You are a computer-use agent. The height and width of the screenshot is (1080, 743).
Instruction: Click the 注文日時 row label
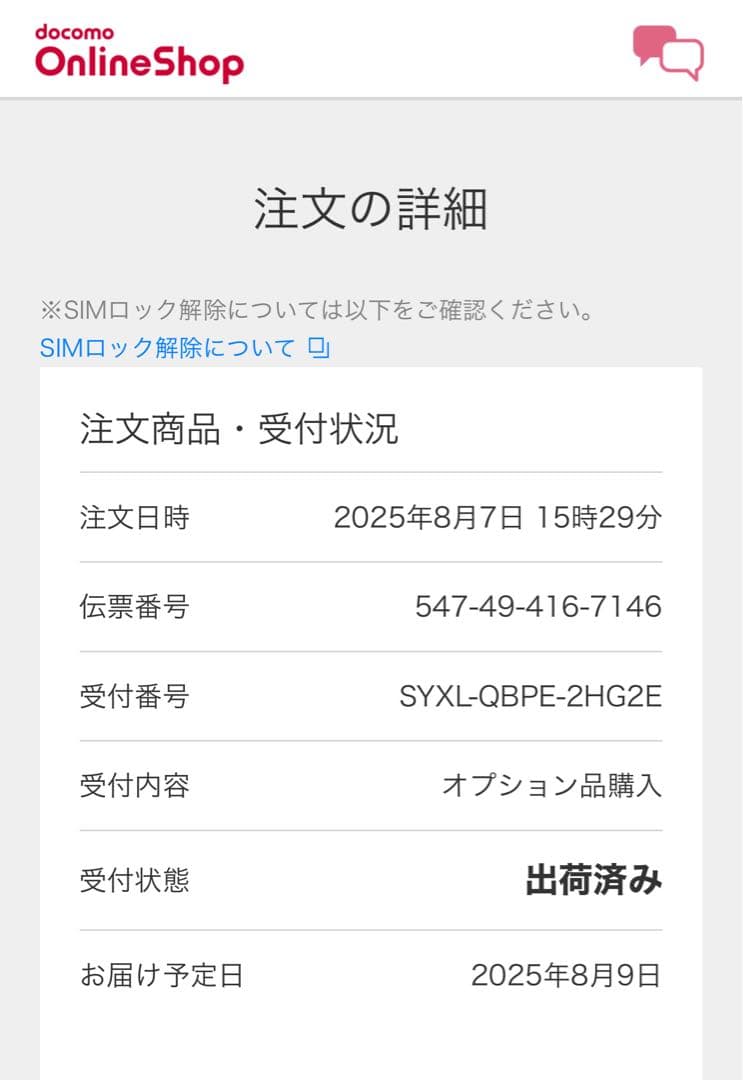tap(133, 518)
